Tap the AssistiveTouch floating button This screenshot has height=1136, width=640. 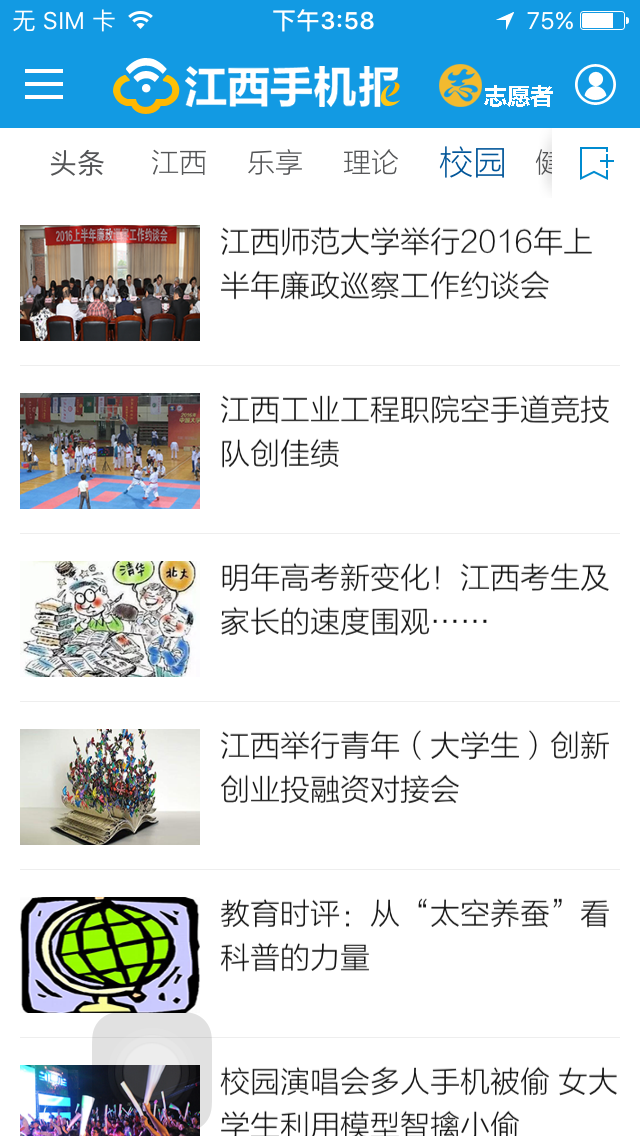(x=152, y=1072)
